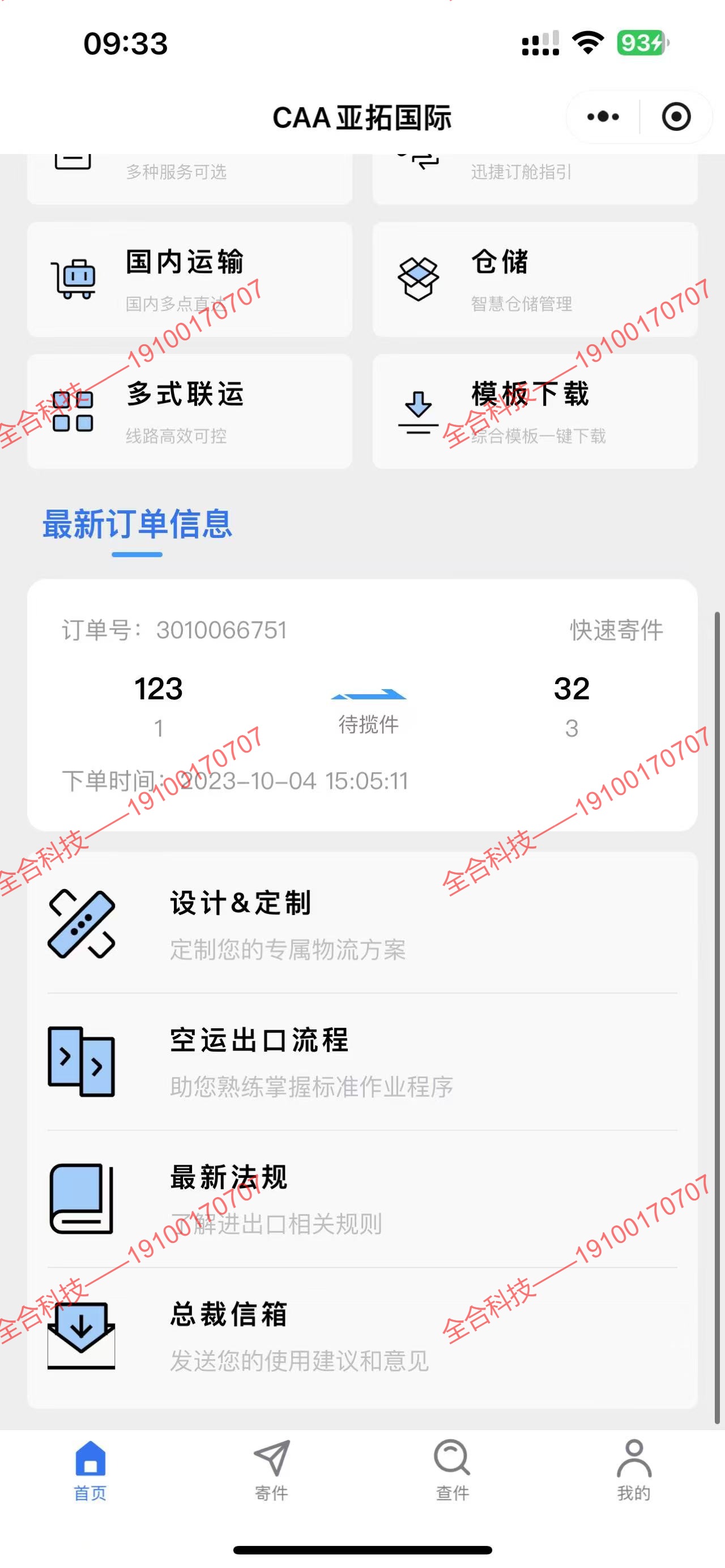Screen dimensions: 725x1568
Task: Open order 3010066751 details
Action: tap(362, 704)
